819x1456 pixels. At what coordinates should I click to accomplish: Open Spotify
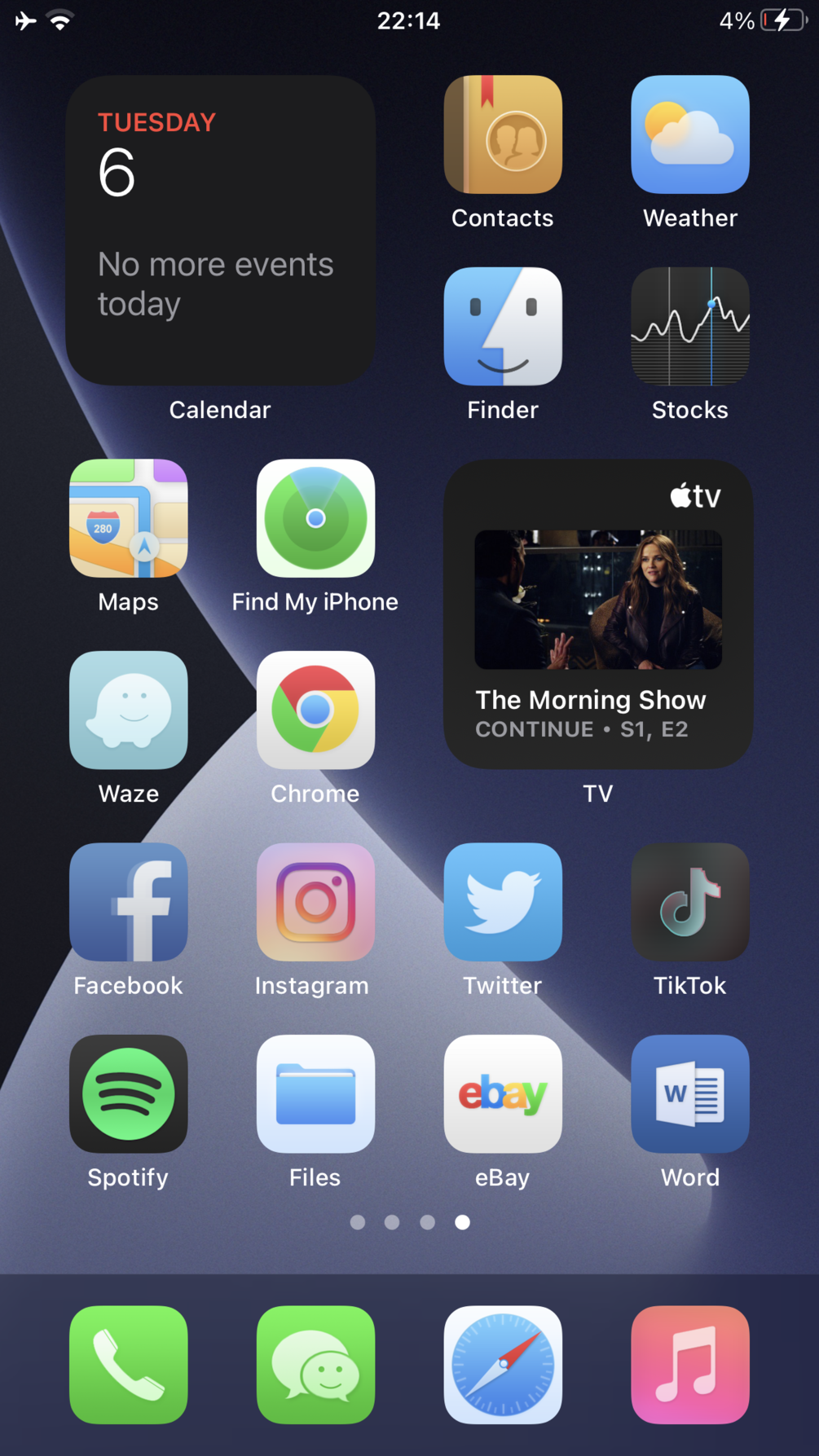129,1093
